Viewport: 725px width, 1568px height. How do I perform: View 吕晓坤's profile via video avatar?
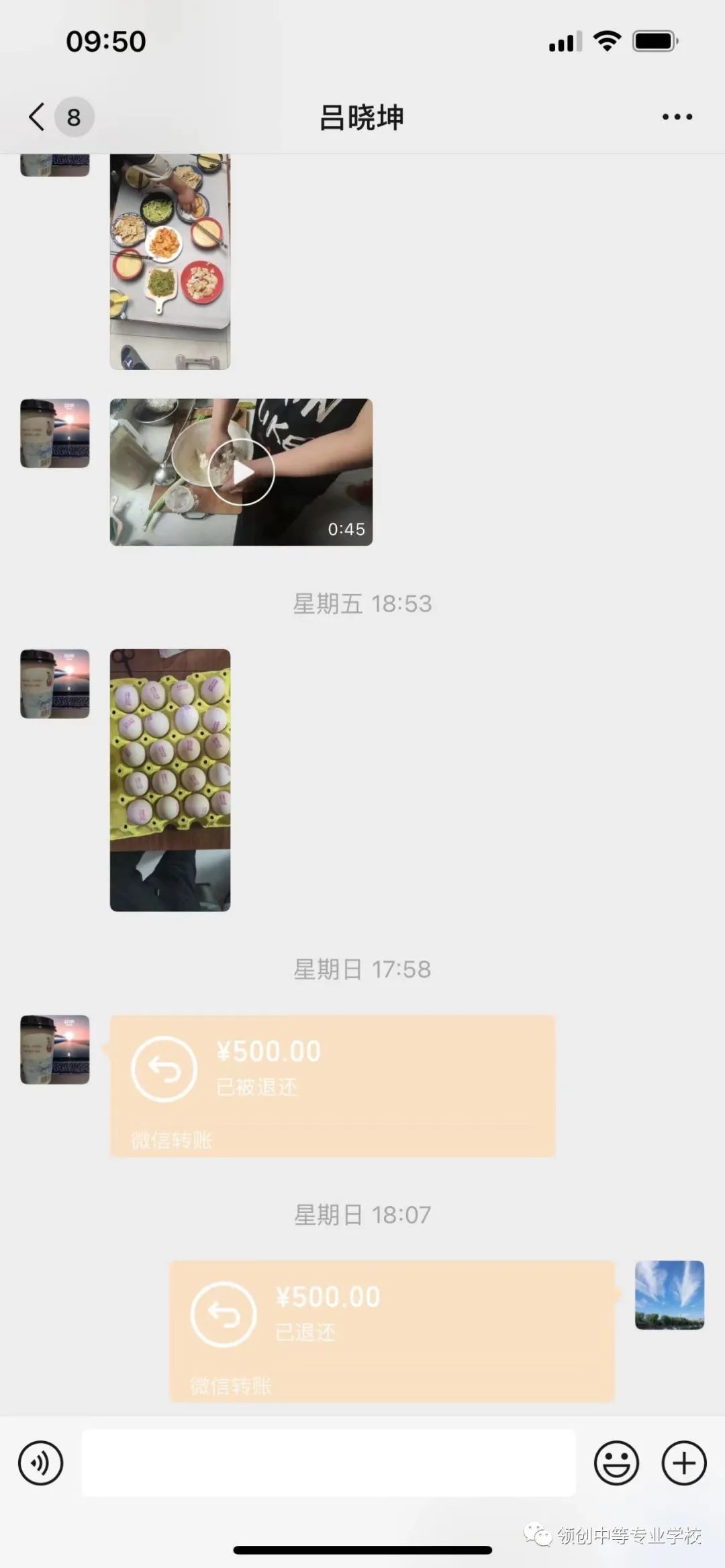pyautogui.click(x=55, y=433)
